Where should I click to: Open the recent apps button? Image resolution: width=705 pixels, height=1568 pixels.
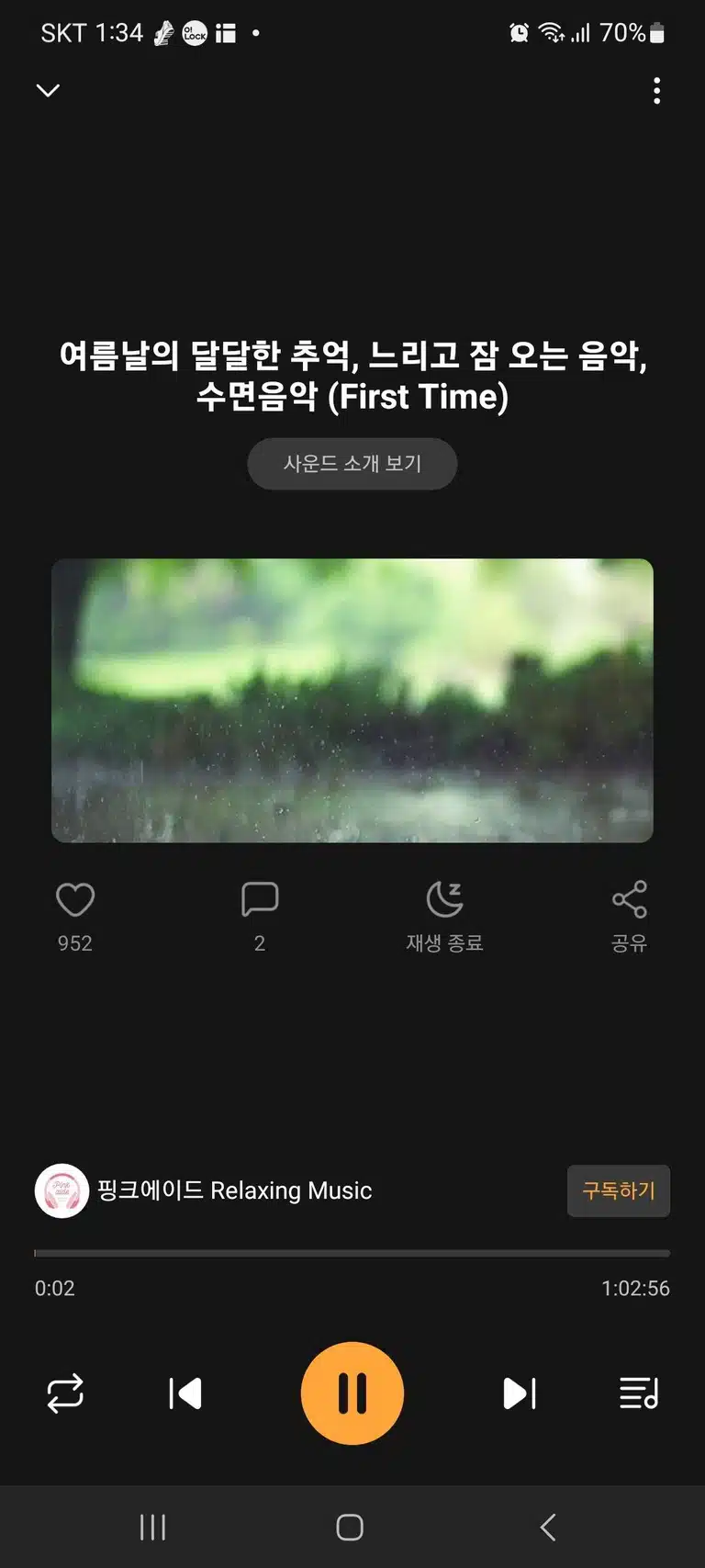pyautogui.click(x=152, y=1528)
